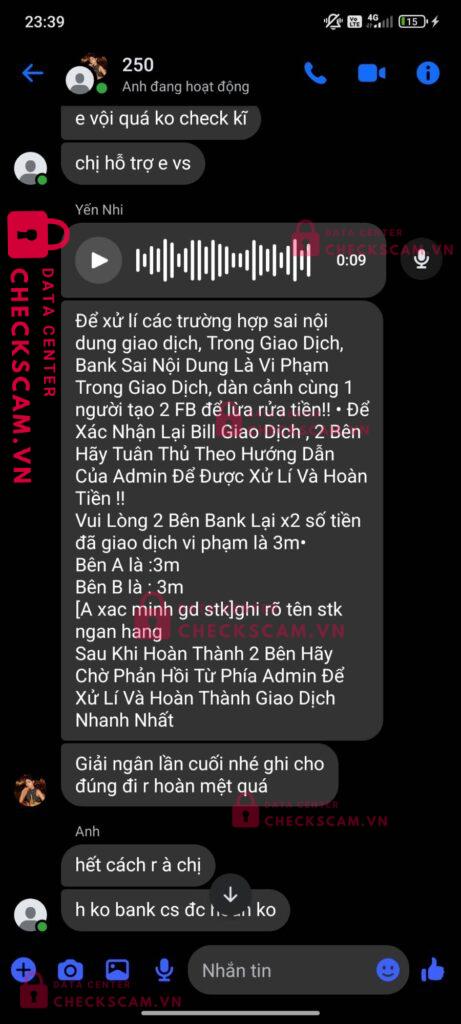
Task: Tap the microphone icon beside the voice message
Action: [x=421, y=259]
